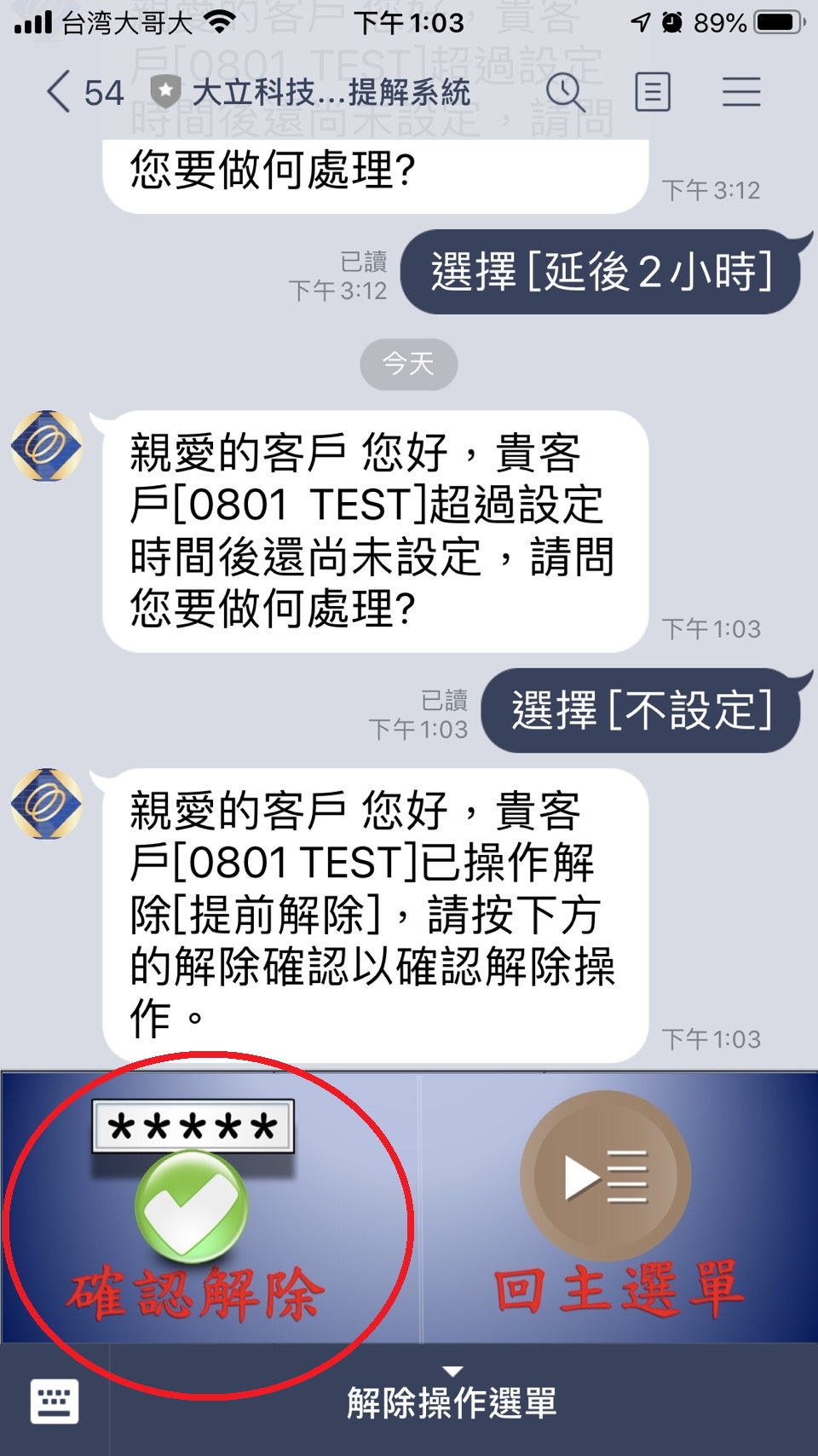
Task: Return to main menu via 回主選單
Action: pyautogui.click(x=619, y=1210)
